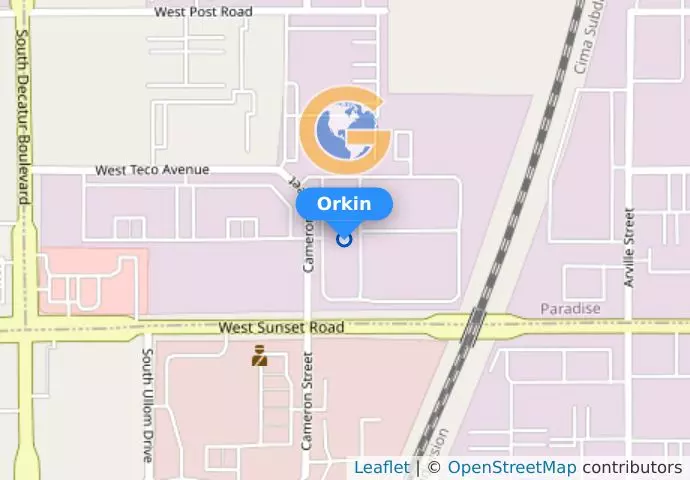Tap the Orkin location marker

pyautogui.click(x=344, y=239)
